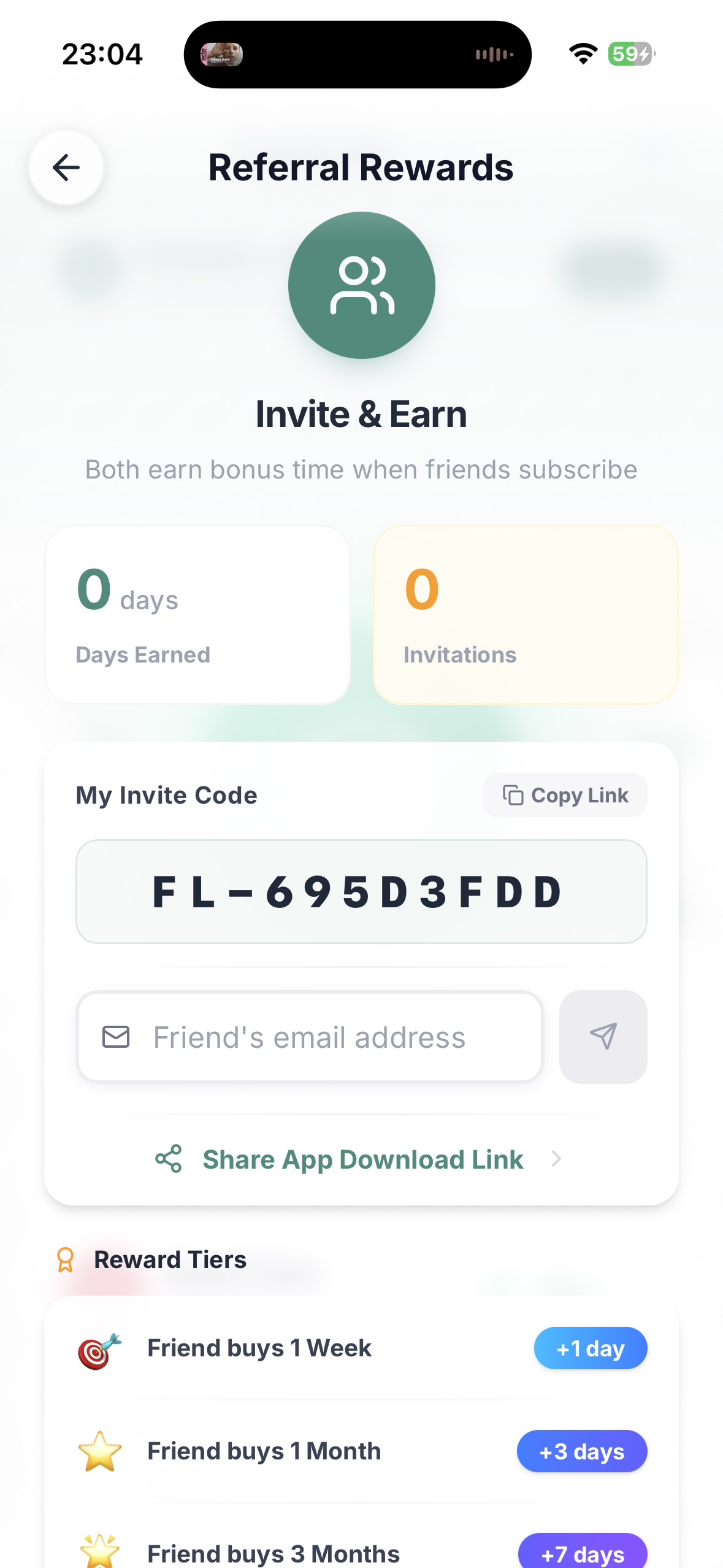Tap the +1 day reward badge
Viewport: 723px width, 1568px height.
pos(590,1348)
